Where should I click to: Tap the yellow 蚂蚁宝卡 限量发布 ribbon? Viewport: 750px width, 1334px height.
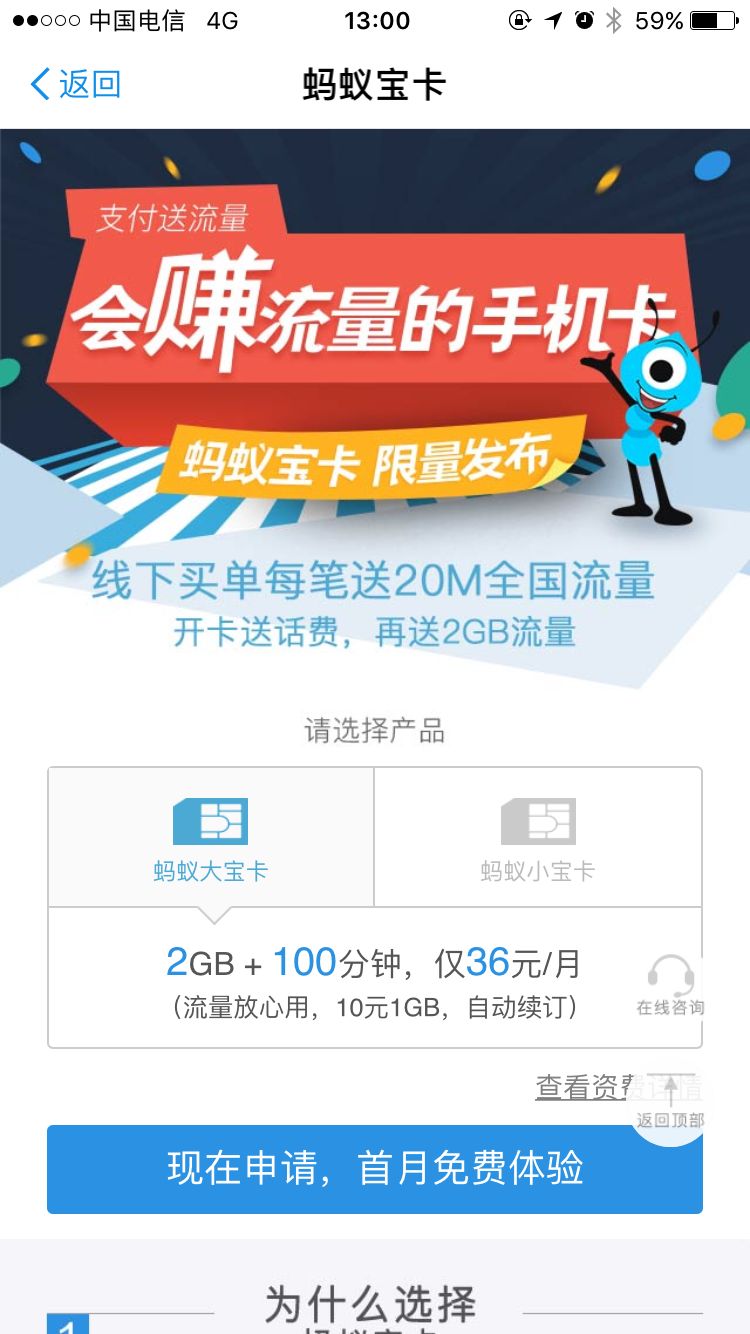pos(370,462)
